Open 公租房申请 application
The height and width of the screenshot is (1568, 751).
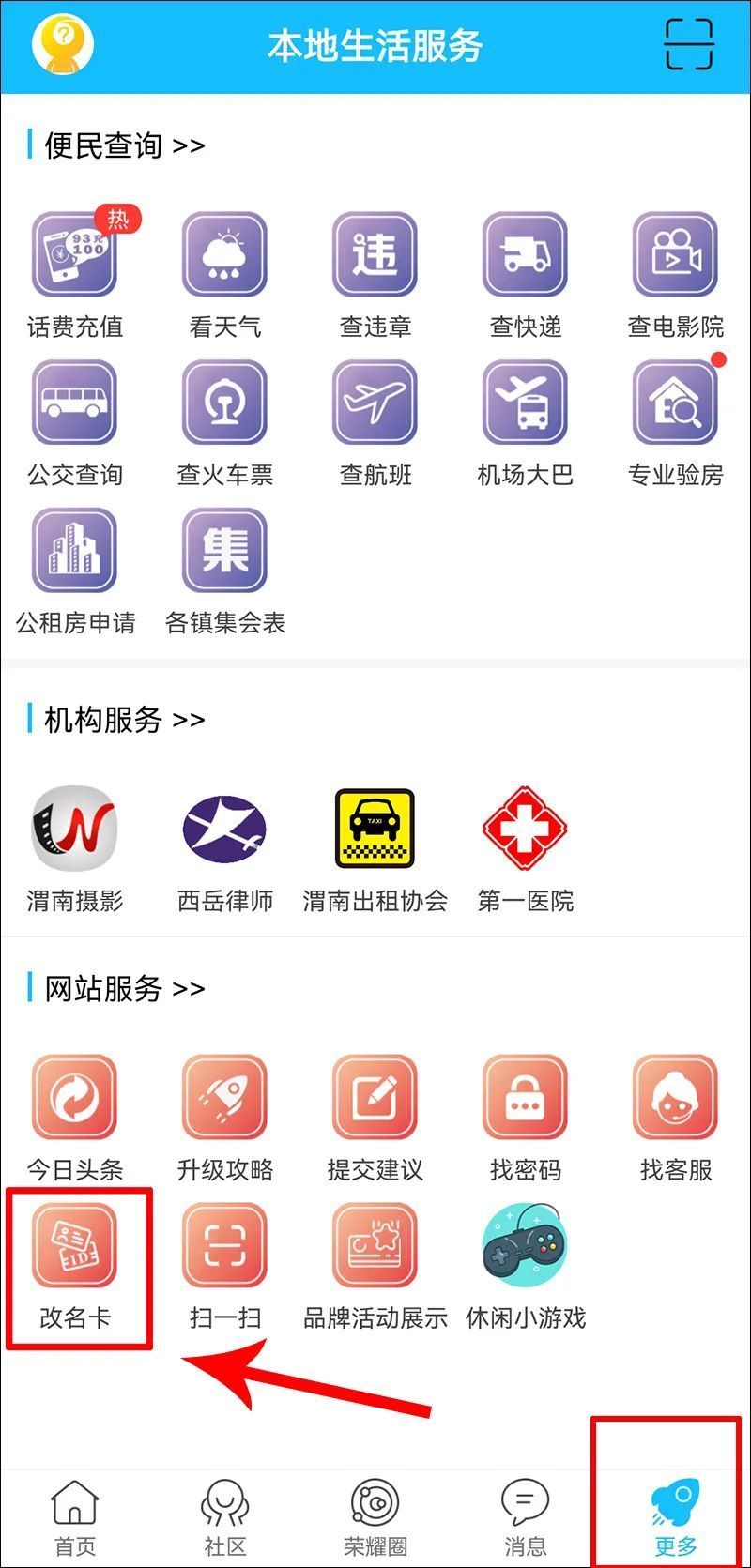click(x=75, y=571)
